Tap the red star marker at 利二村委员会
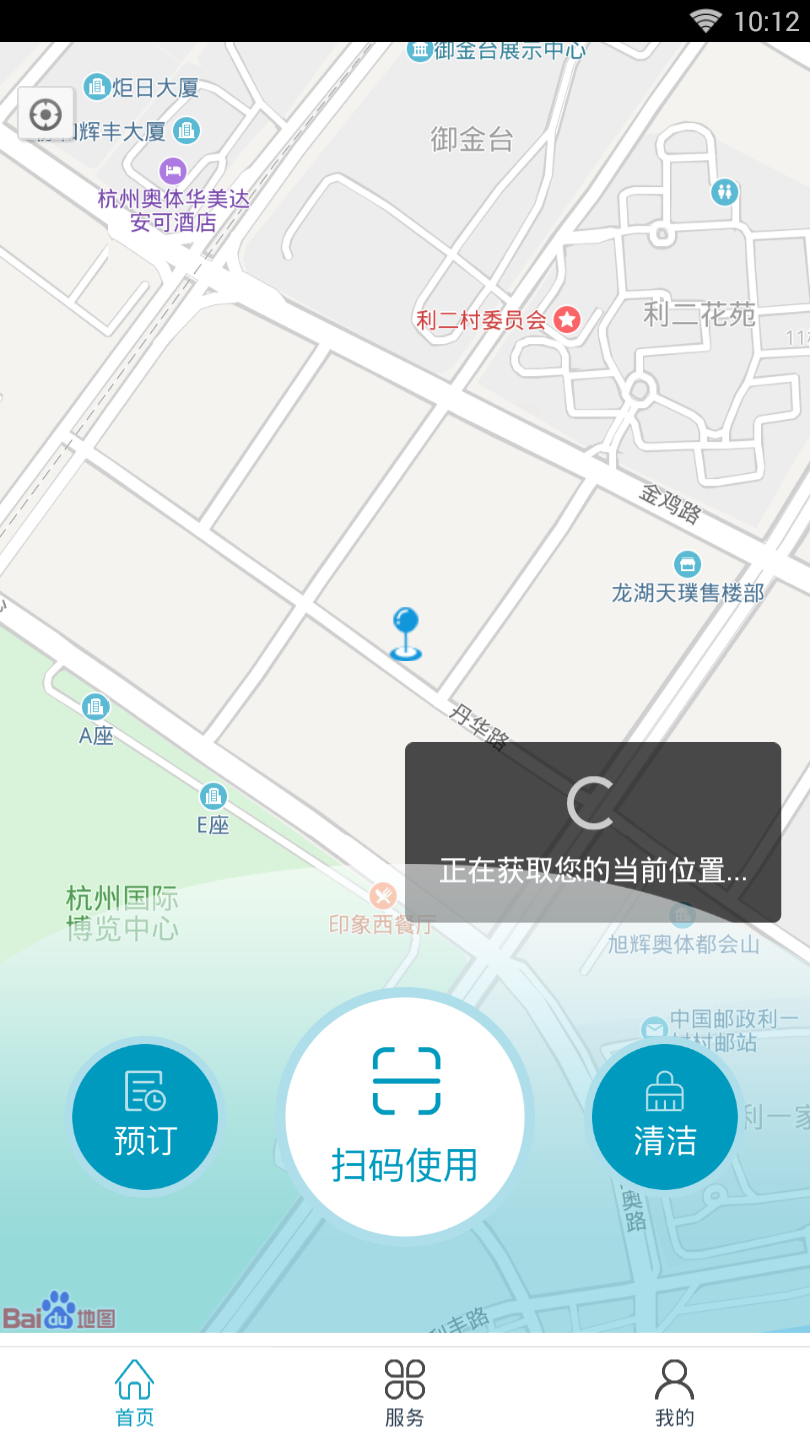This screenshot has height=1440, width=810. [566, 318]
